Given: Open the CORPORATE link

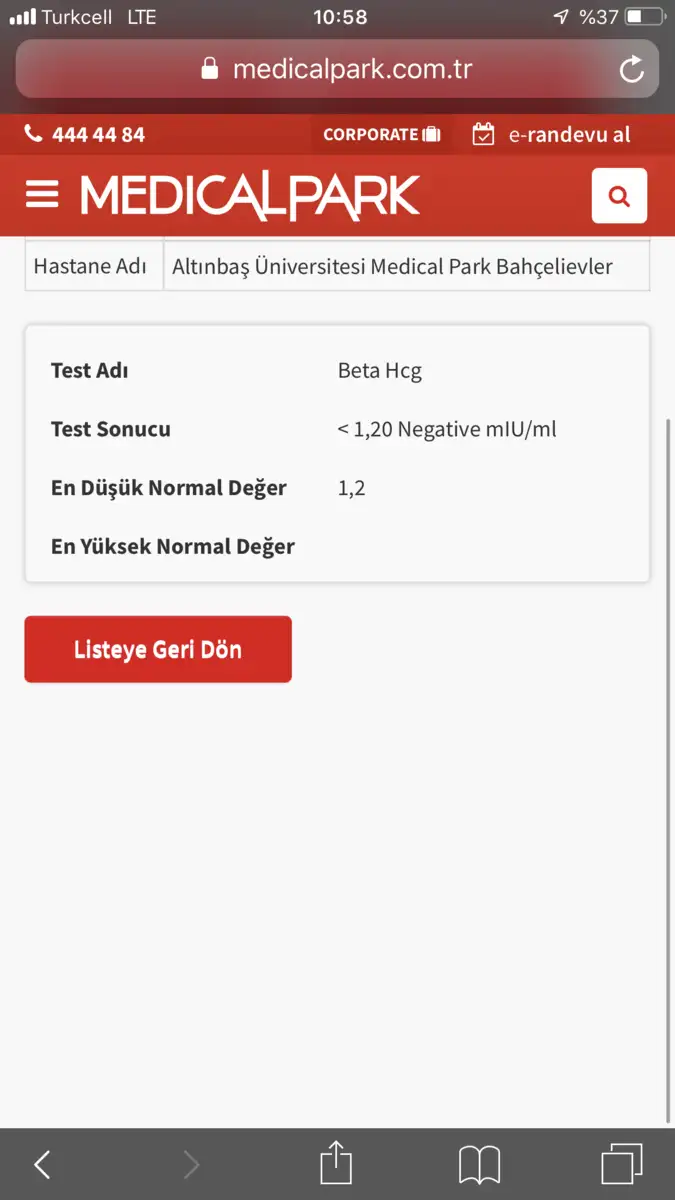Looking at the screenshot, I should (381, 134).
